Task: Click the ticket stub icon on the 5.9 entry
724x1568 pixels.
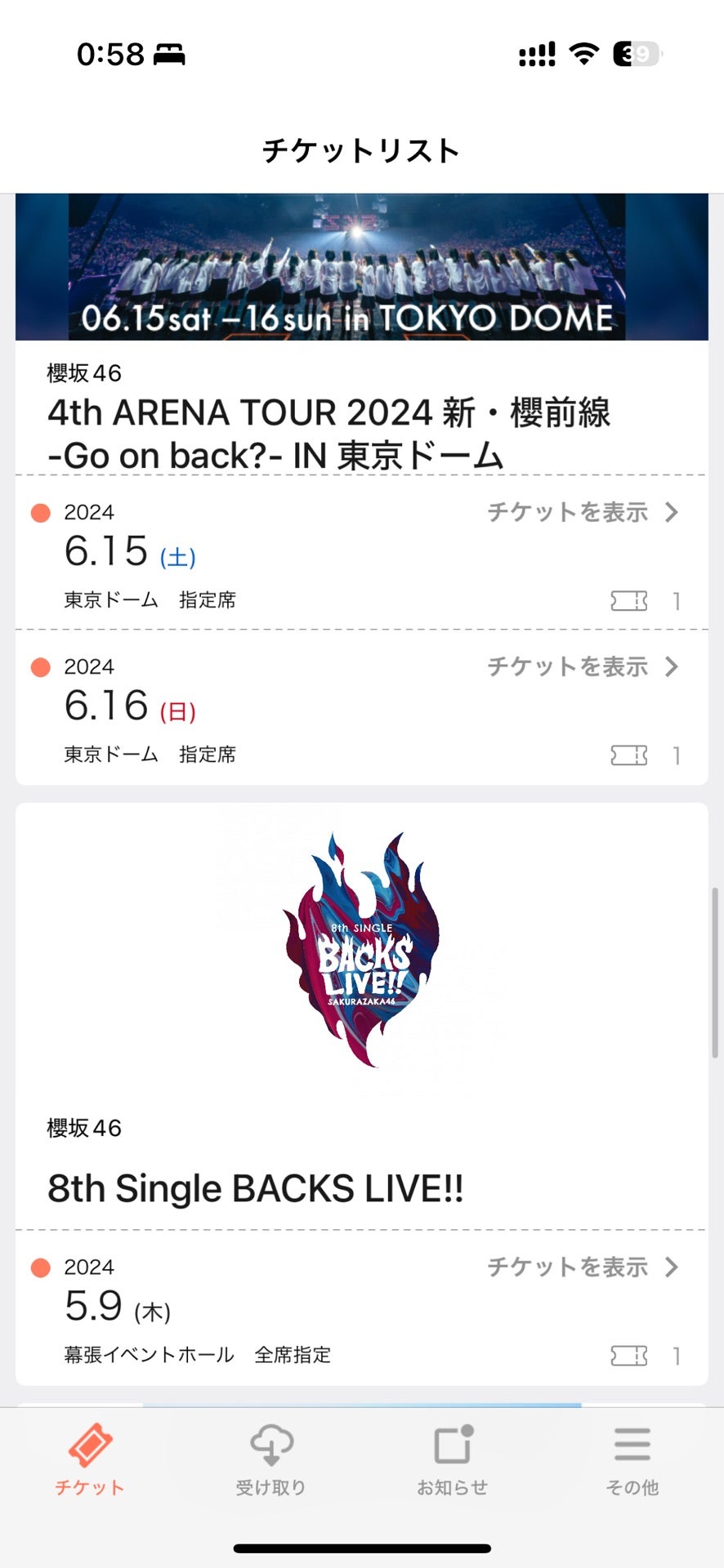Action: pos(629,1355)
